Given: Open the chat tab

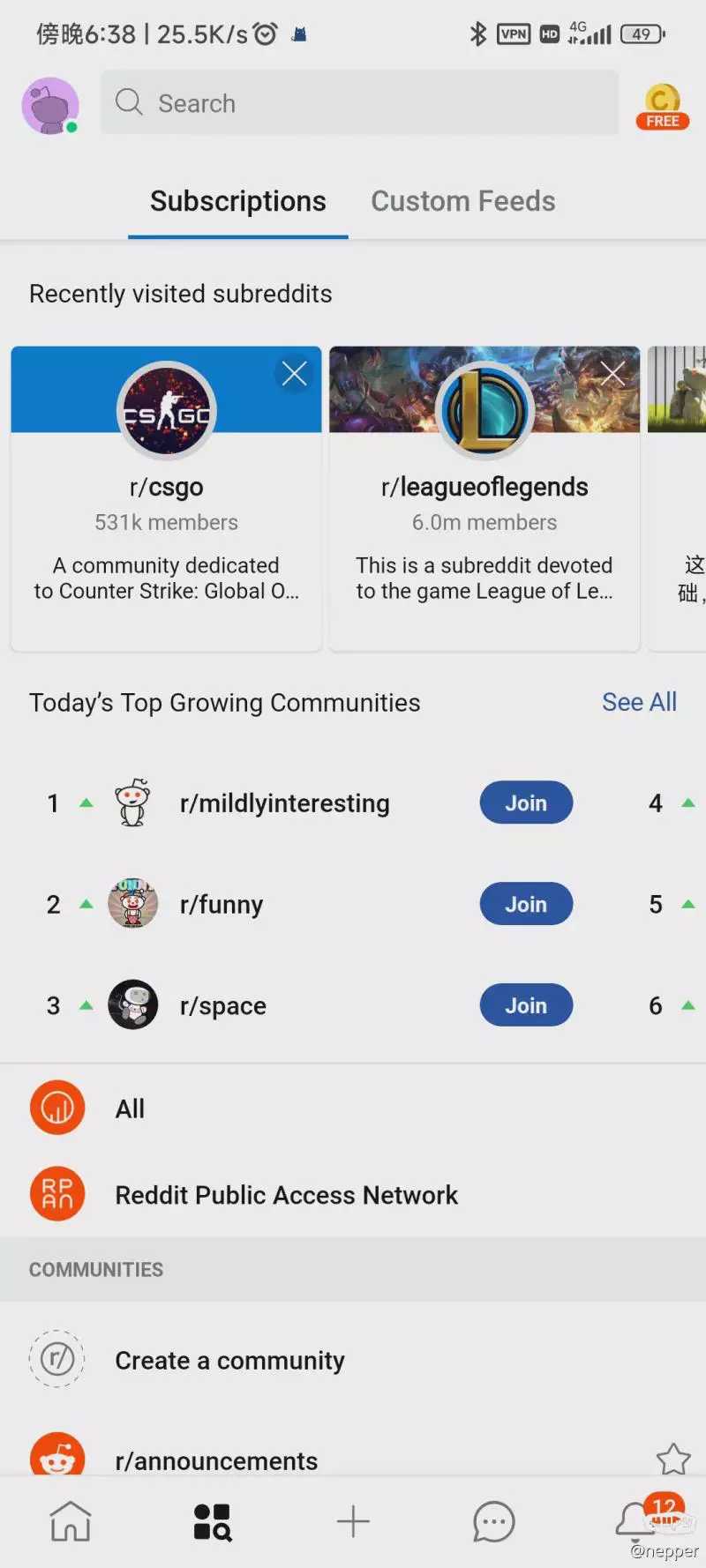Looking at the screenshot, I should 493,1521.
